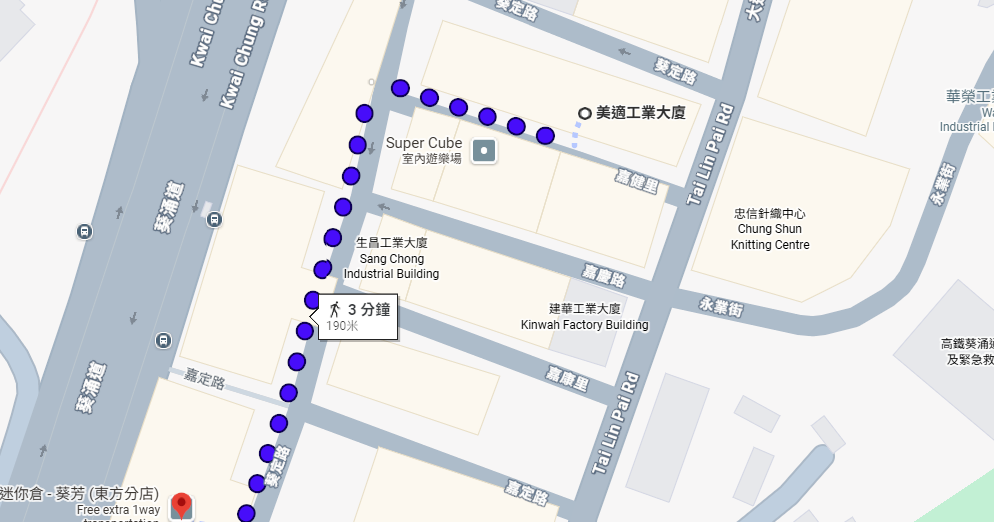This screenshot has width=994, height=522.
Task: Tap the 3 分鐘 walking route callout
Action: (358, 316)
